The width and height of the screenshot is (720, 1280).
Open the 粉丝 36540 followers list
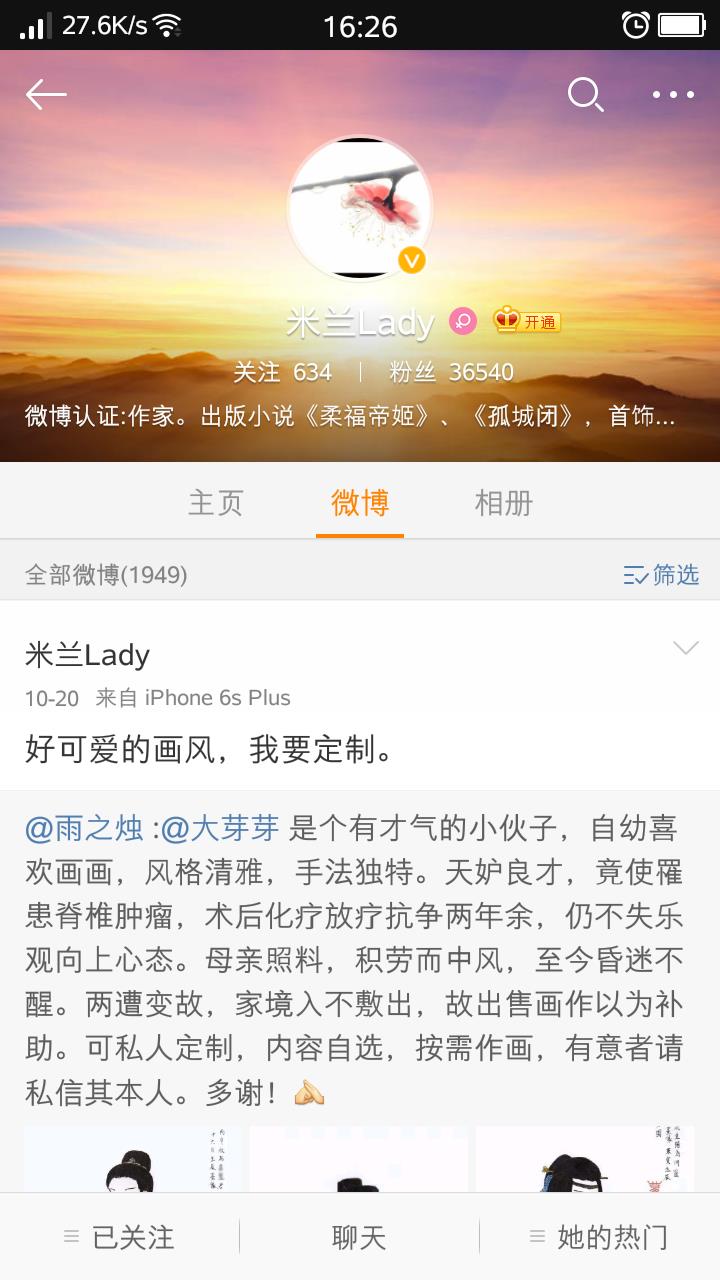pyautogui.click(x=451, y=372)
